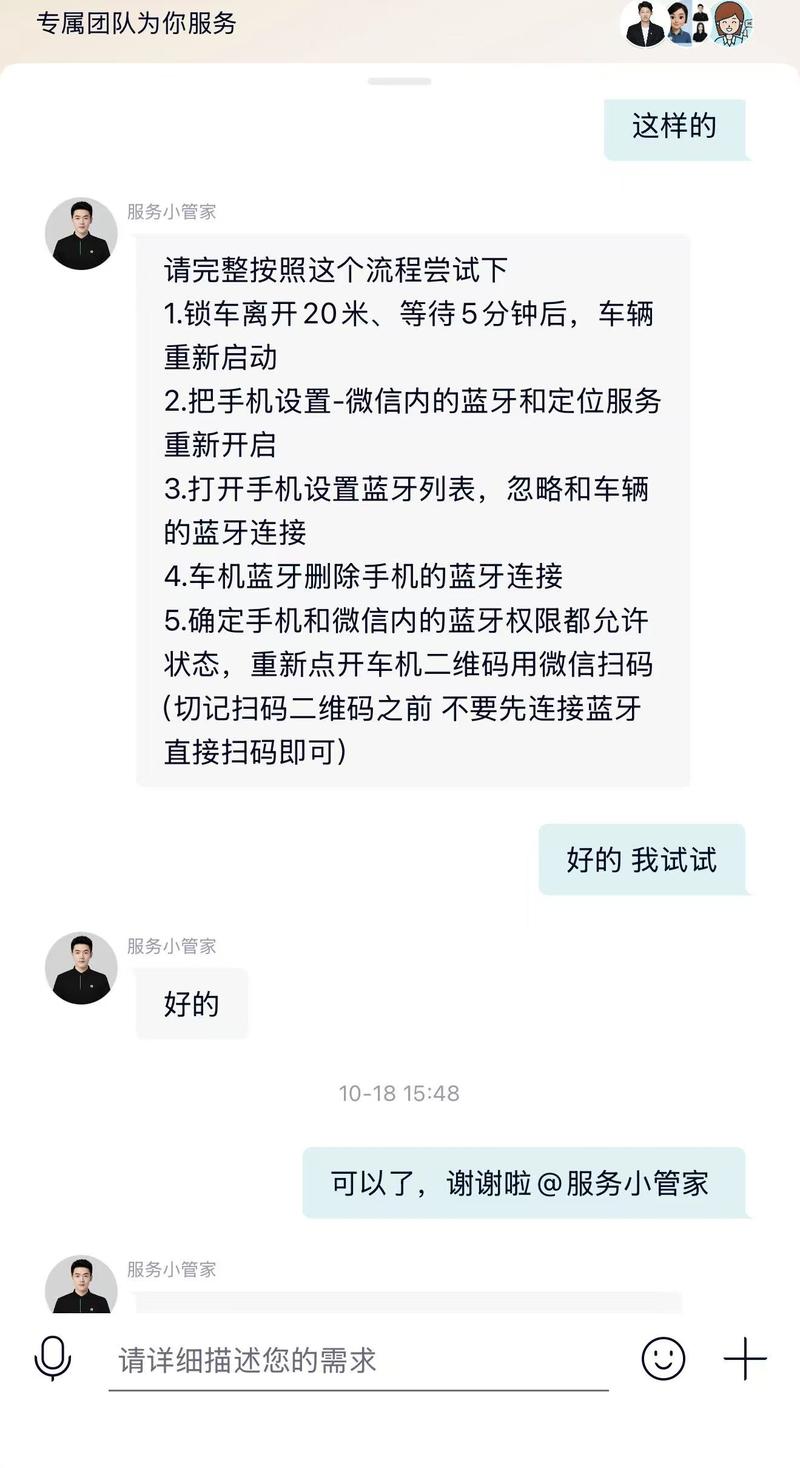
Task: Click the bottom 服务小管家 avatar
Action: point(81,1291)
